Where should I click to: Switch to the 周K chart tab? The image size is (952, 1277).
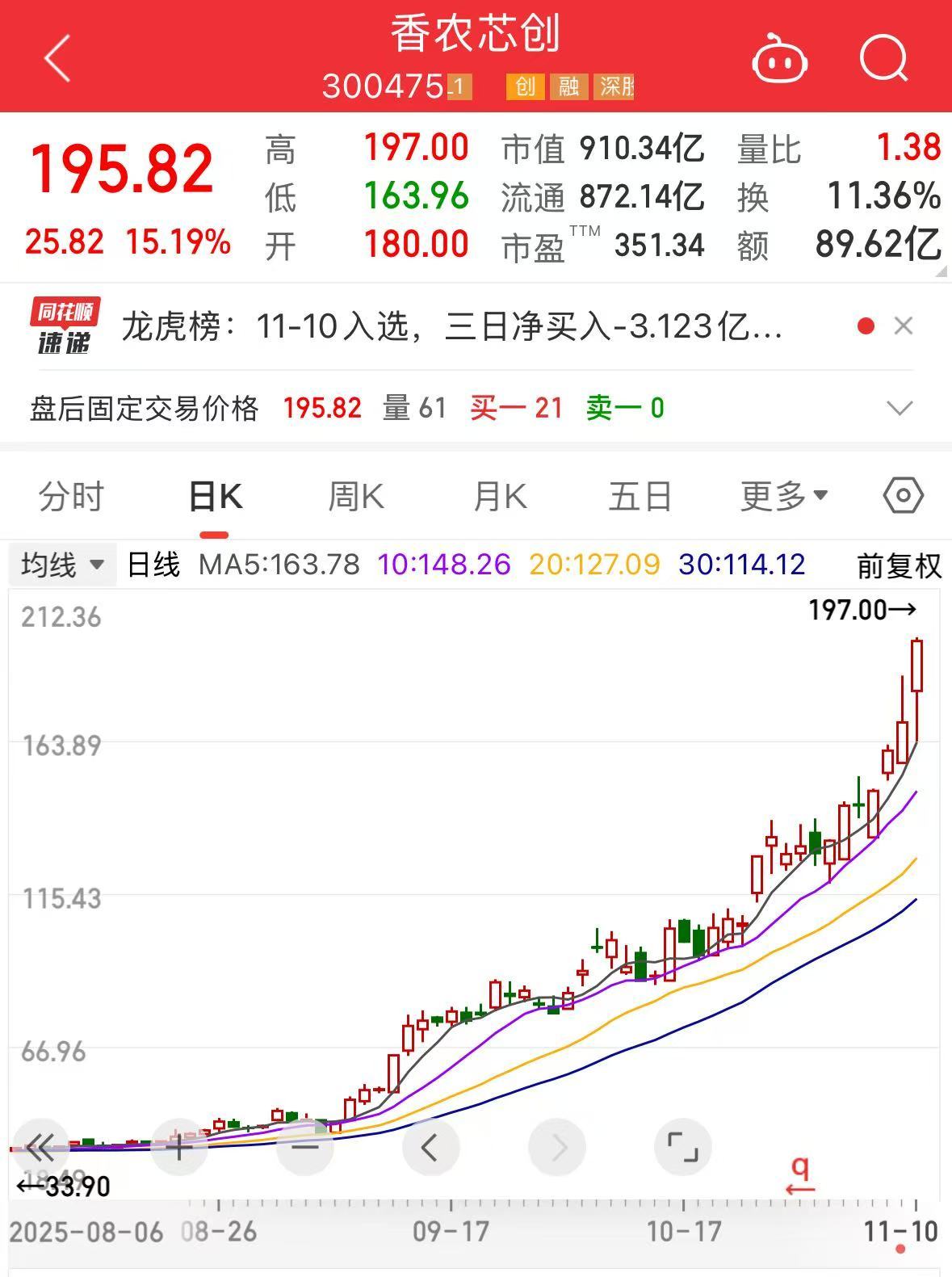pyautogui.click(x=356, y=496)
